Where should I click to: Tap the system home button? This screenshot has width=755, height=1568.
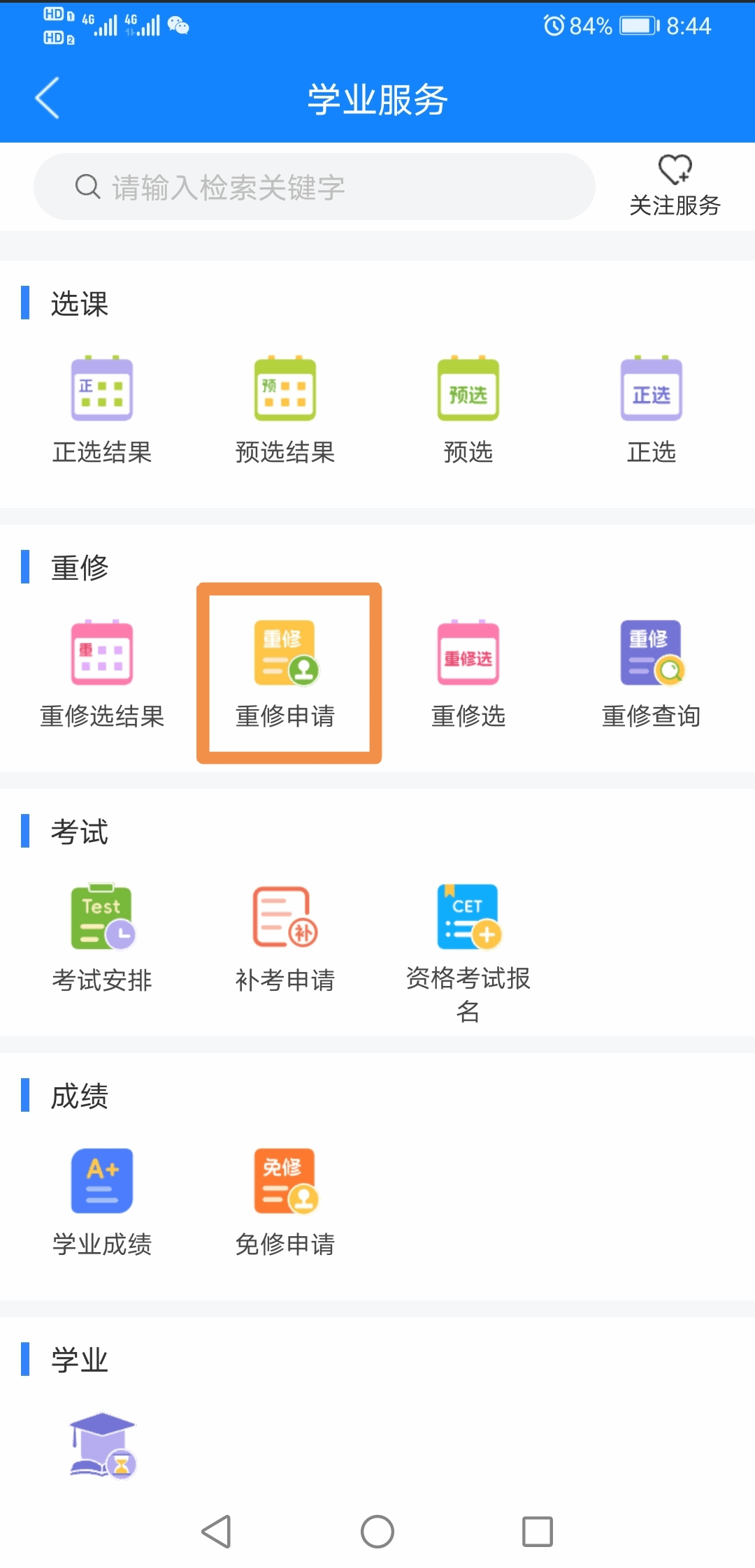pyautogui.click(x=377, y=1532)
